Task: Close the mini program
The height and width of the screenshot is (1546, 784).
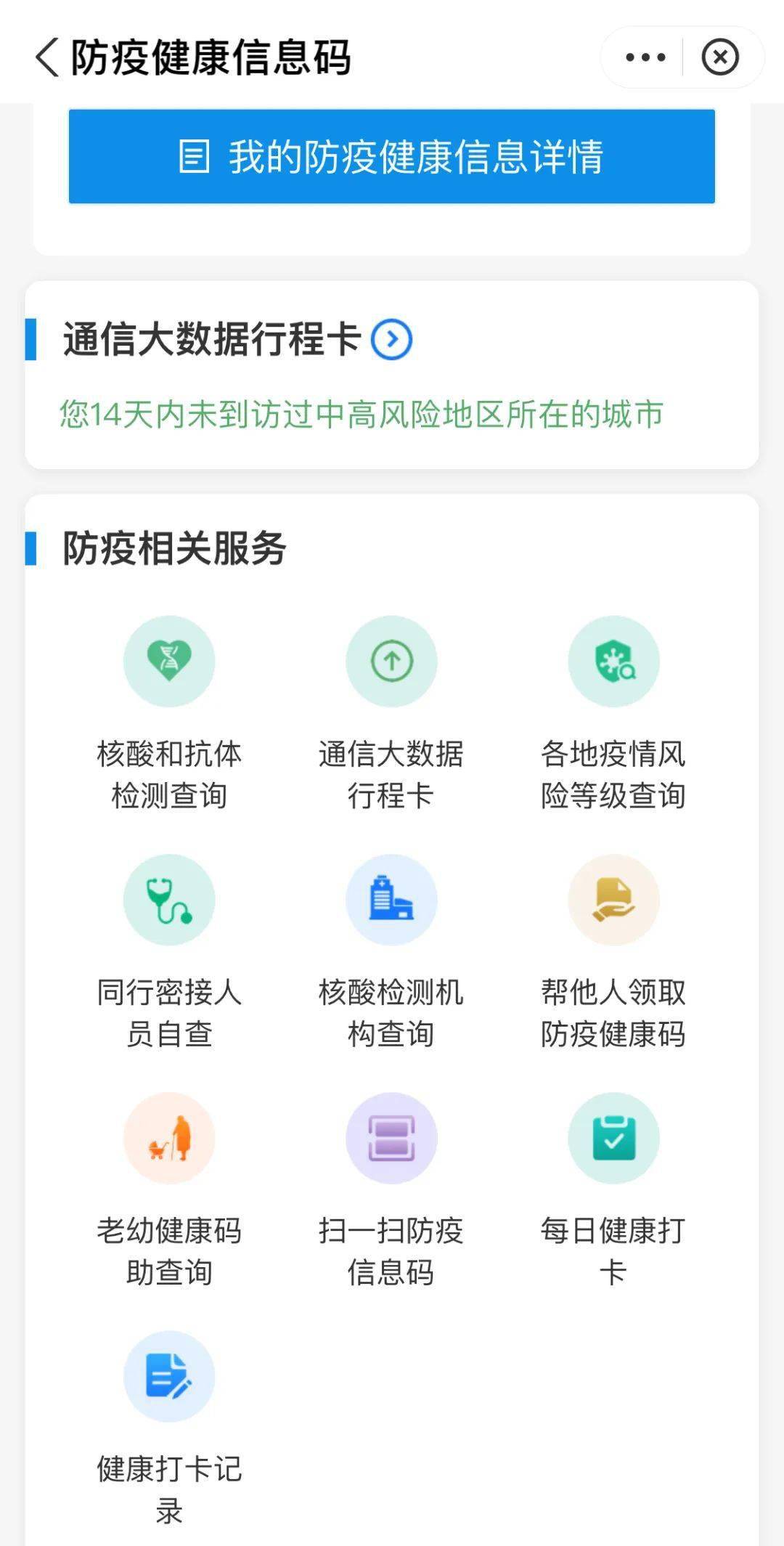Action: point(720,57)
